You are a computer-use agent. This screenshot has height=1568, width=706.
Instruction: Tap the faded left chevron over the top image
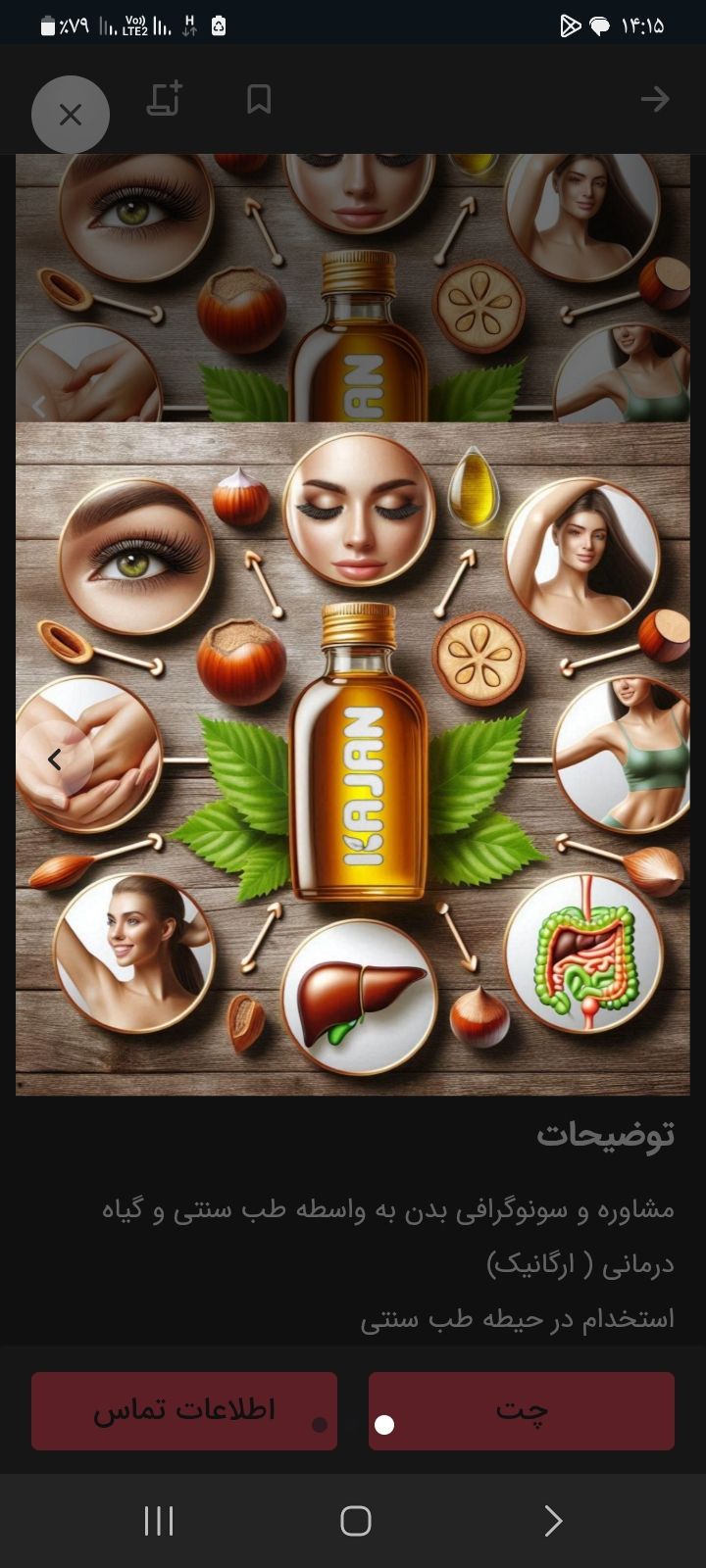[x=39, y=405]
